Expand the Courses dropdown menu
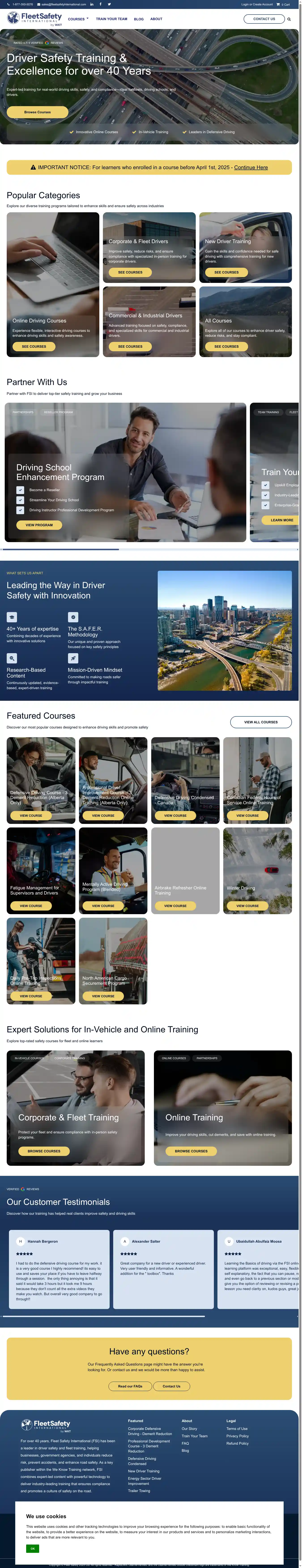This screenshot has width=302, height=1568. tap(78, 19)
